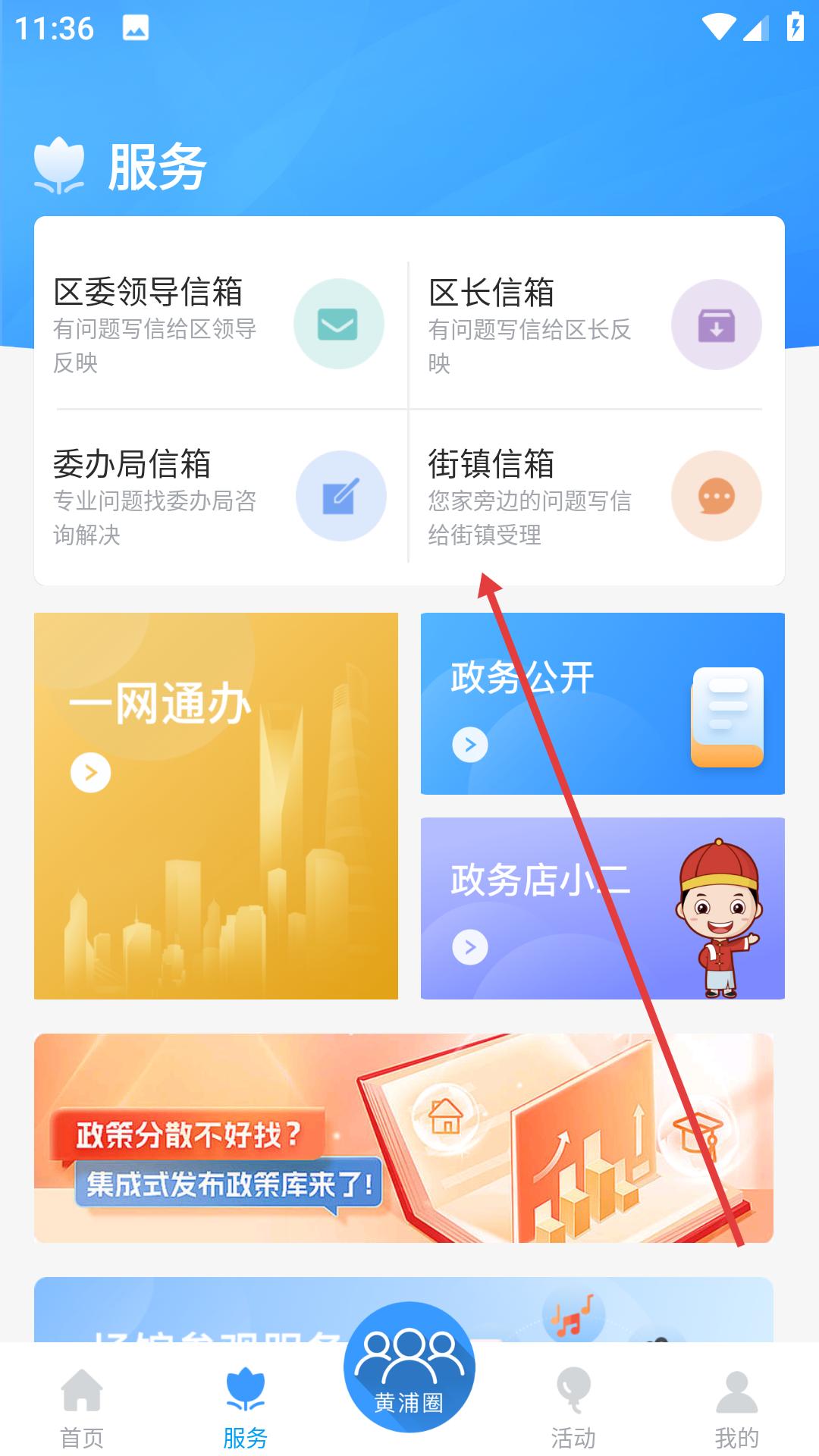Screen dimensions: 819x1456
Task: Open 街镇信箱 mailbox
Action: click(596, 496)
